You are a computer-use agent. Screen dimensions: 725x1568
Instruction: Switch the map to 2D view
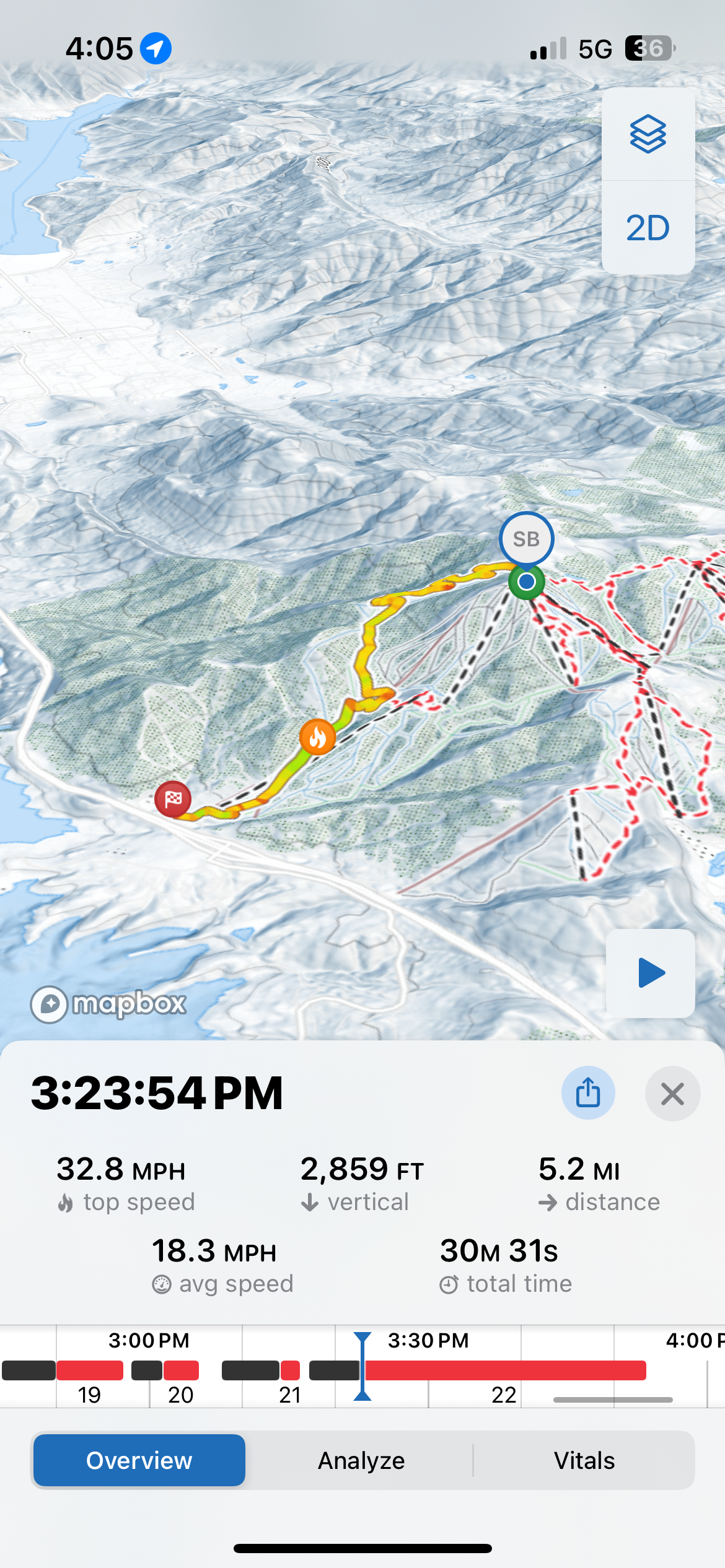pyautogui.click(x=648, y=228)
